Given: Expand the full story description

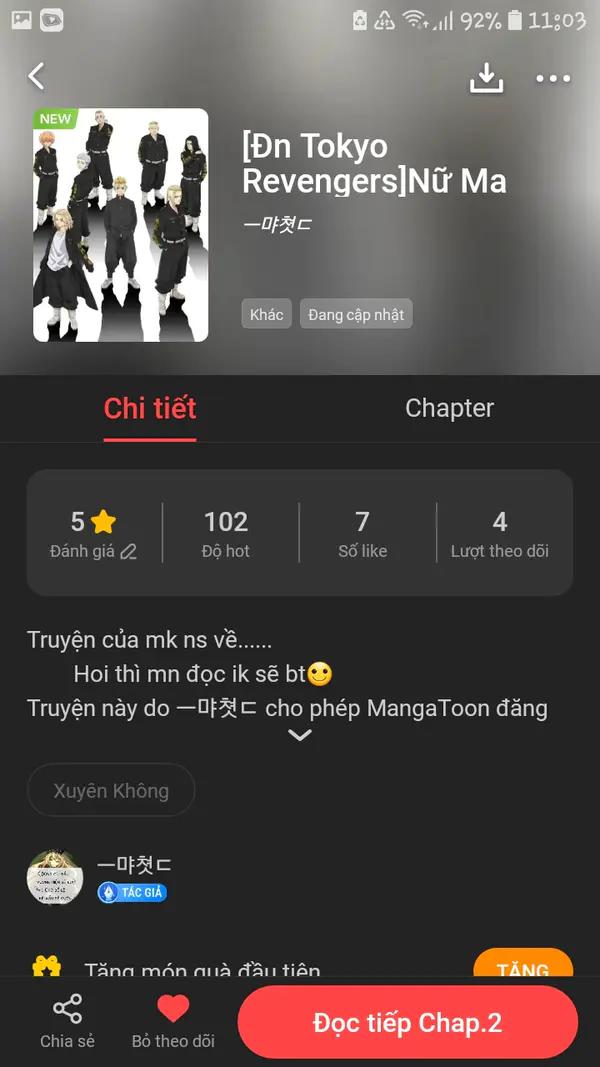Looking at the screenshot, I should pyautogui.click(x=299, y=735).
